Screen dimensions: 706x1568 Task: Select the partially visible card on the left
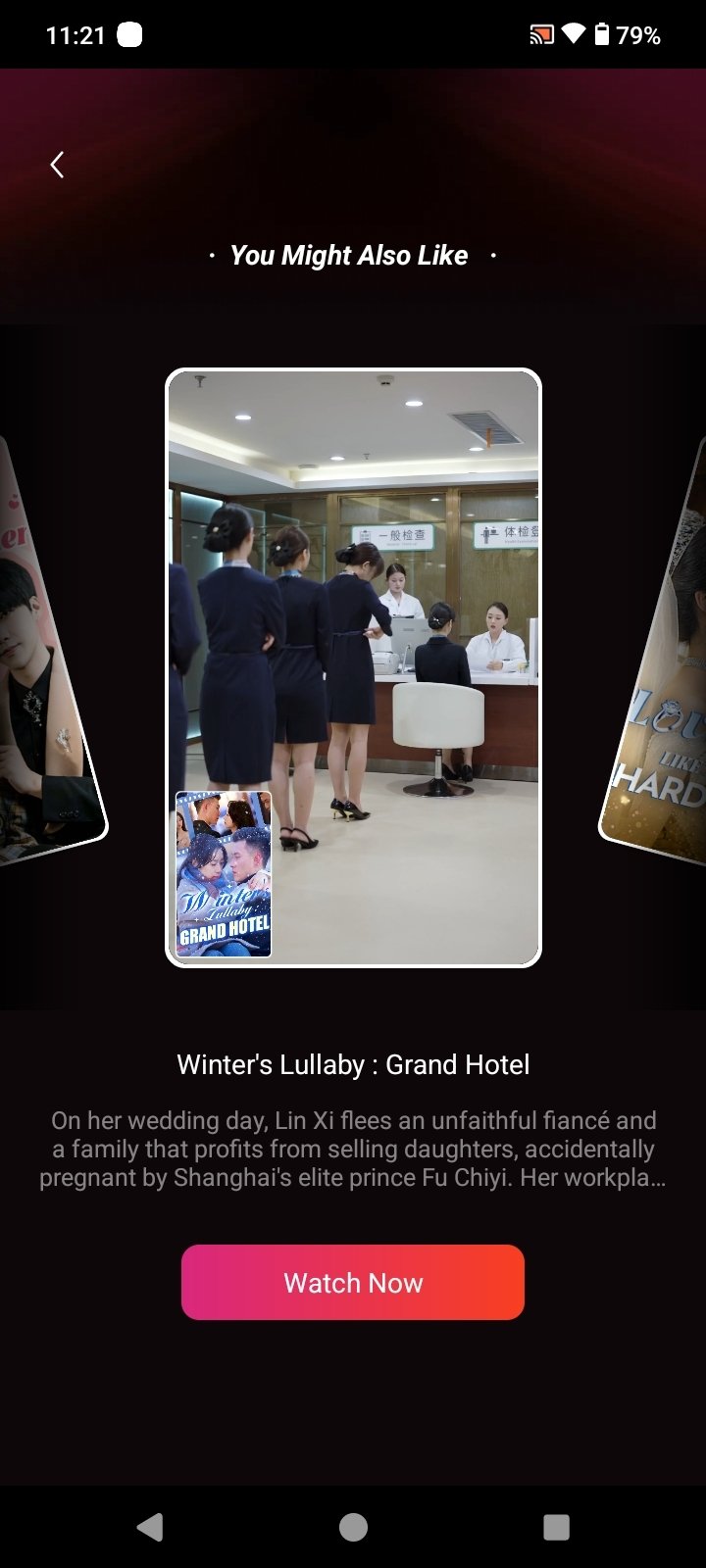coord(44,666)
